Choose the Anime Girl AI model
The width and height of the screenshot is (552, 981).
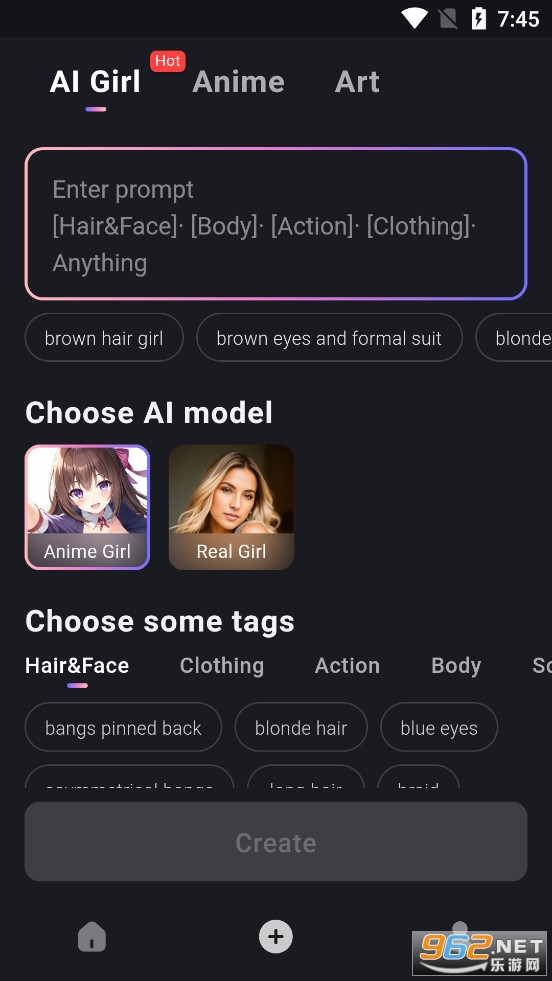tap(87, 507)
